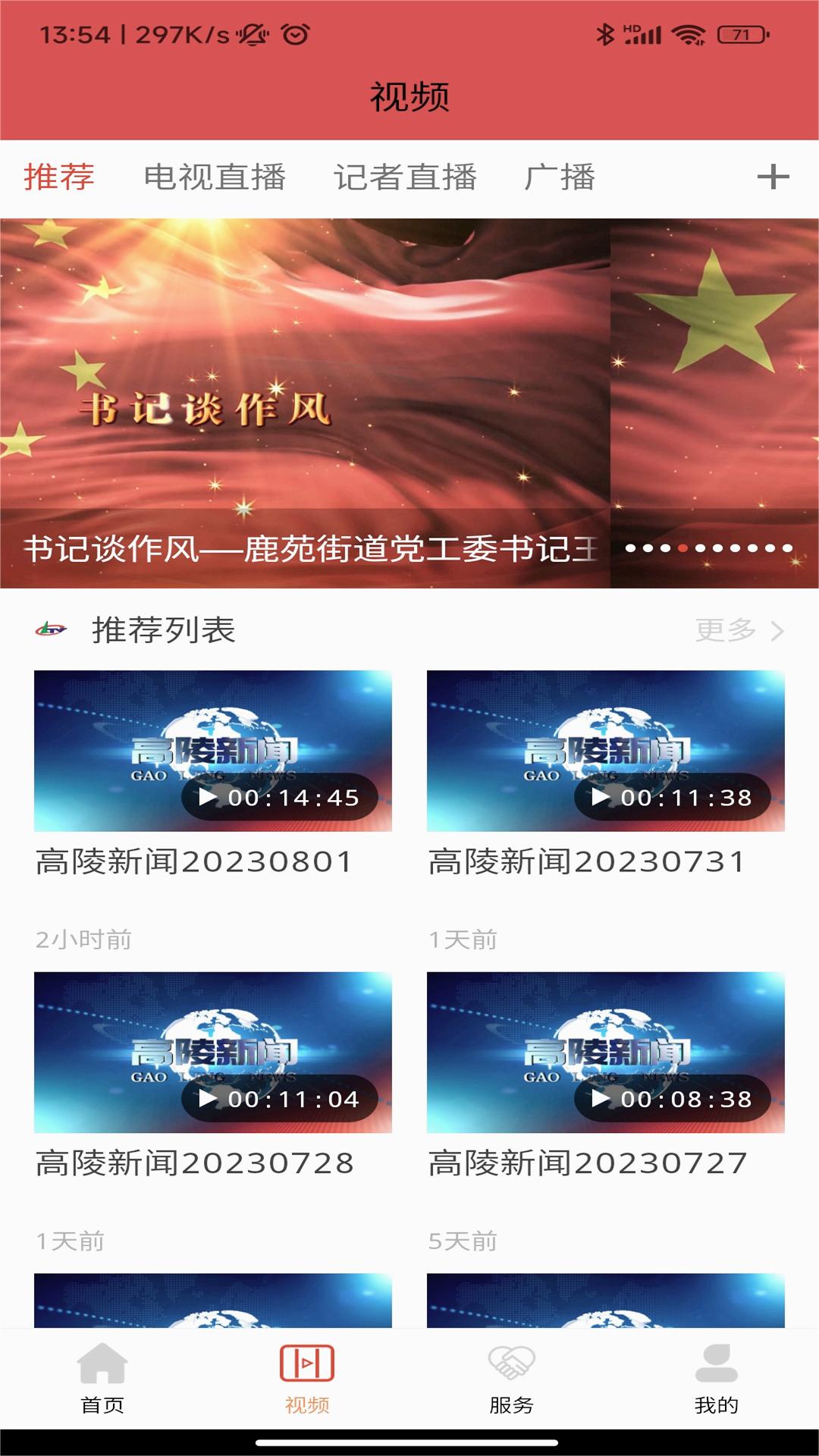Open the 高陵新闻20230728 video

coord(213,1053)
